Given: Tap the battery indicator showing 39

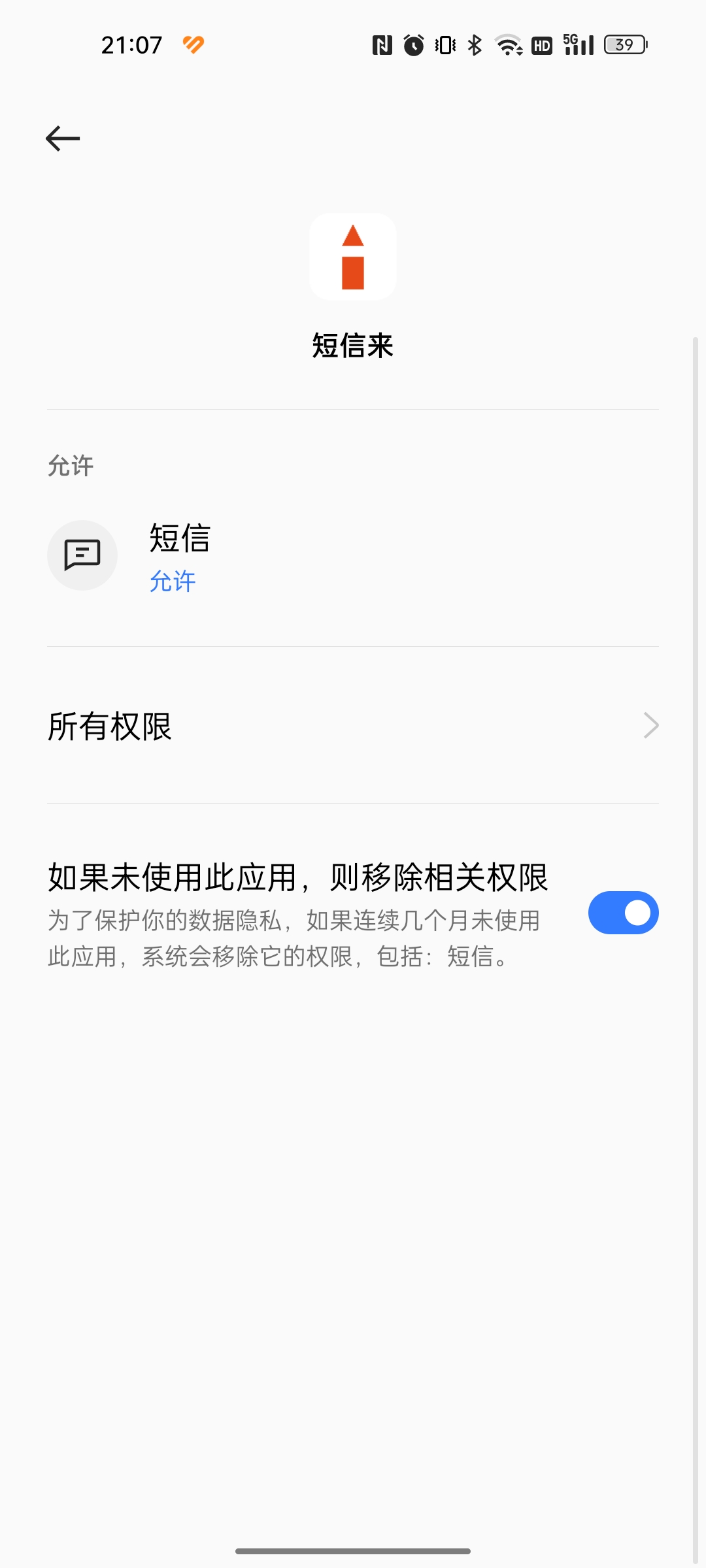Looking at the screenshot, I should pos(623,45).
